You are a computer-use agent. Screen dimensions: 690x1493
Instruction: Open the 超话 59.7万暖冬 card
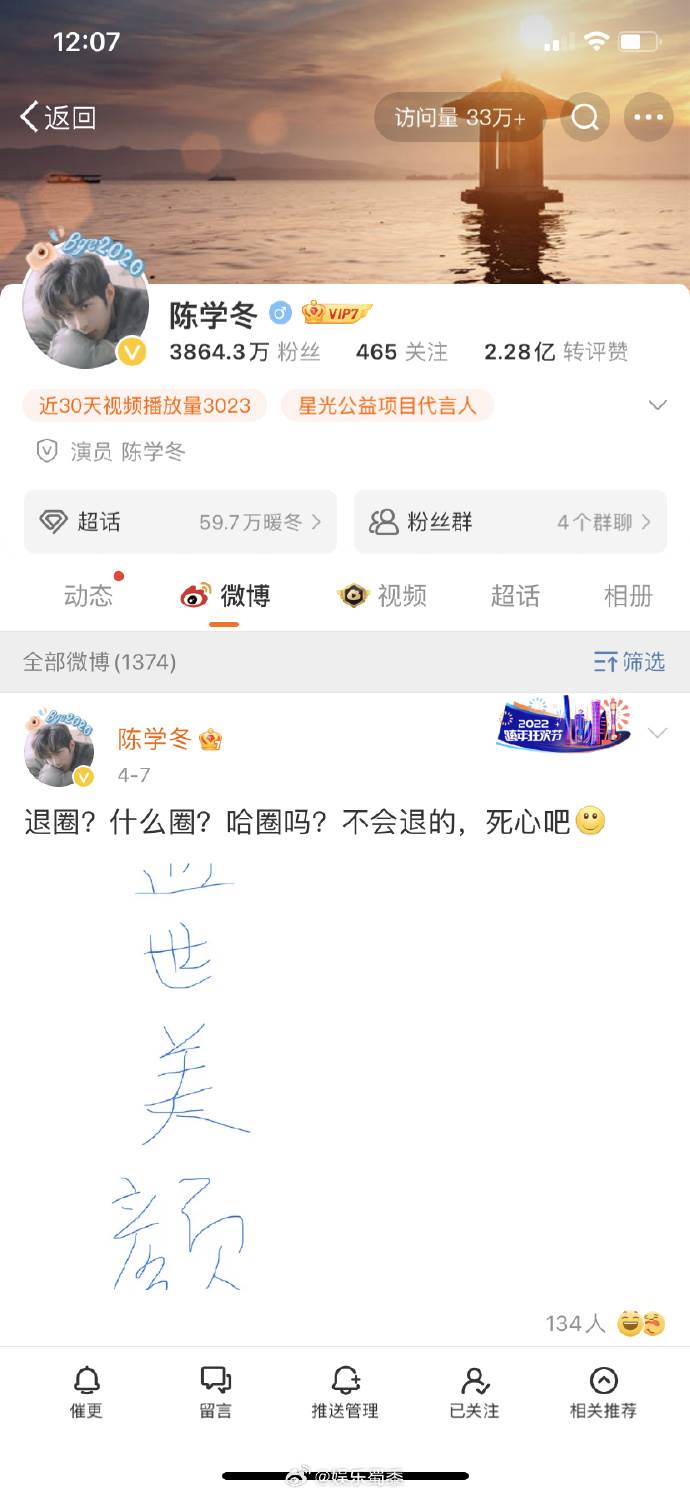(180, 522)
